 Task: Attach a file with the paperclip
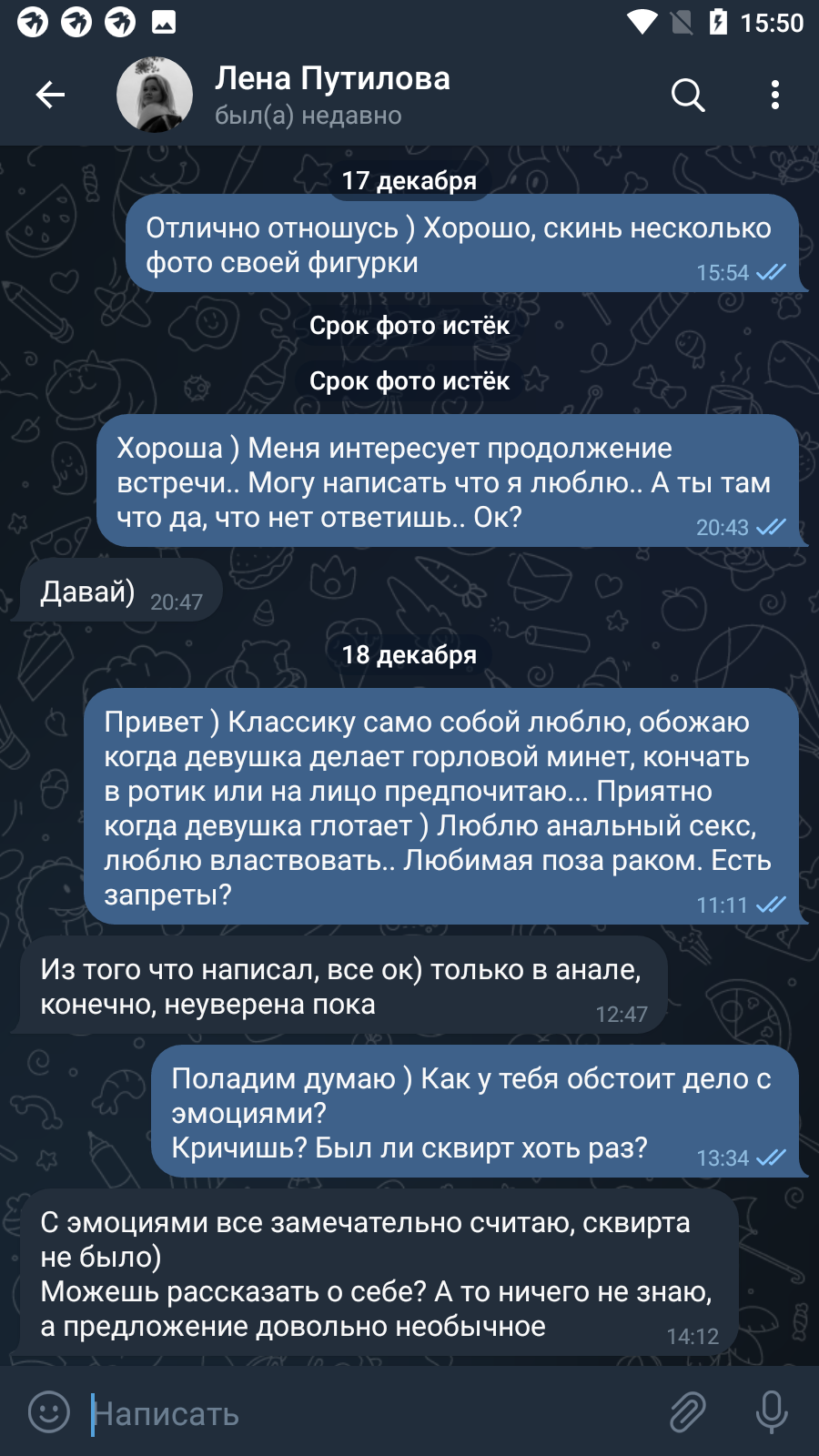688,1412
